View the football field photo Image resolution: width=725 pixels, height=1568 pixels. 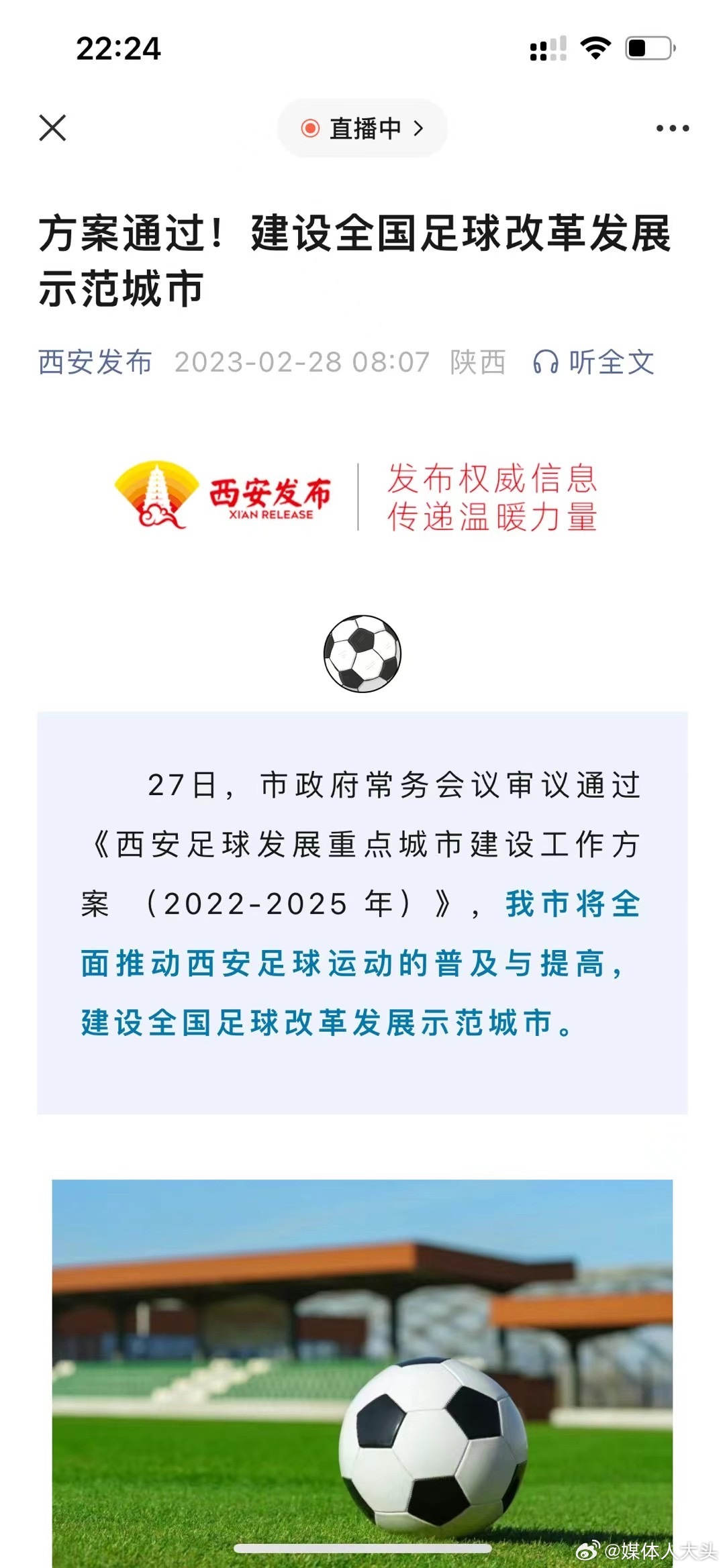tap(362, 1373)
